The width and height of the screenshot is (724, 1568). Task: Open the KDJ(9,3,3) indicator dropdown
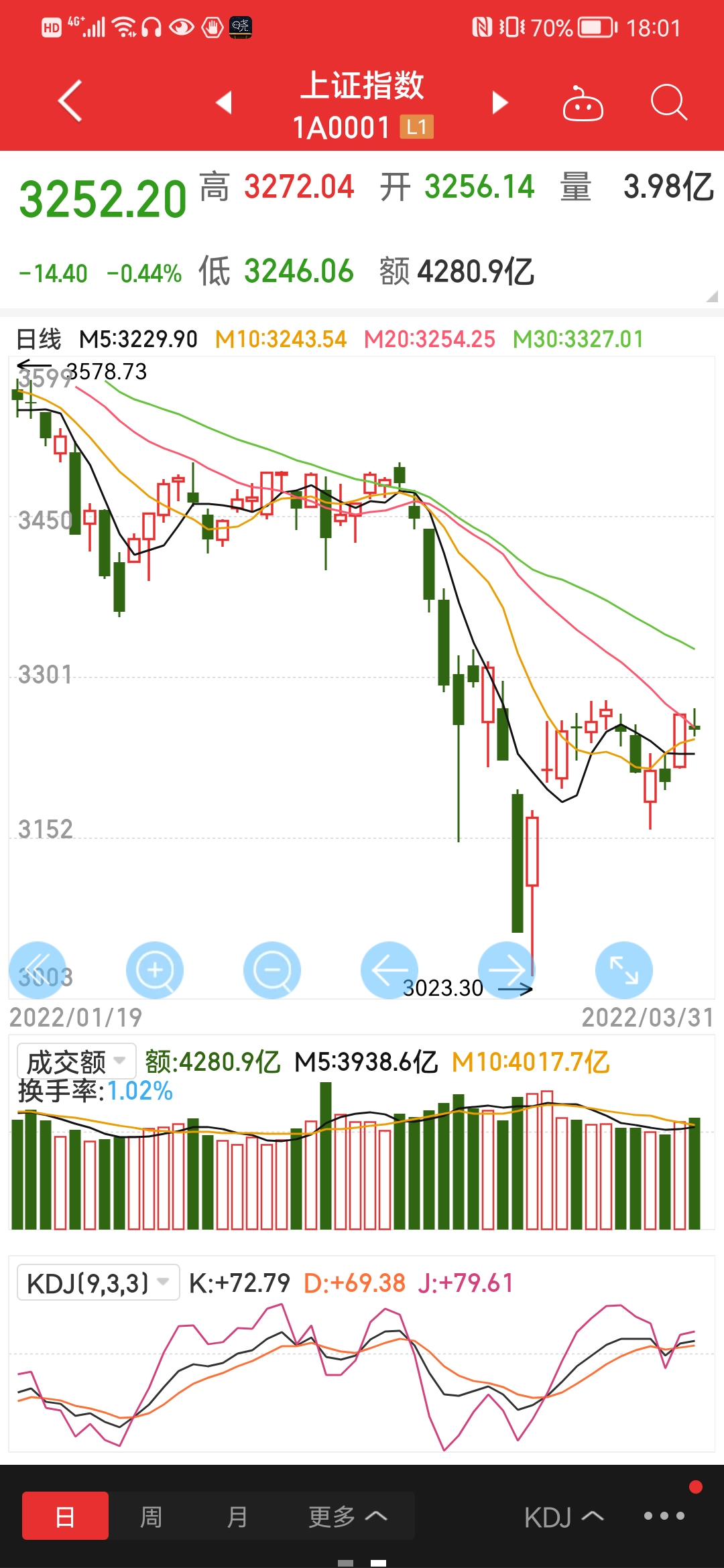pos(98,1283)
